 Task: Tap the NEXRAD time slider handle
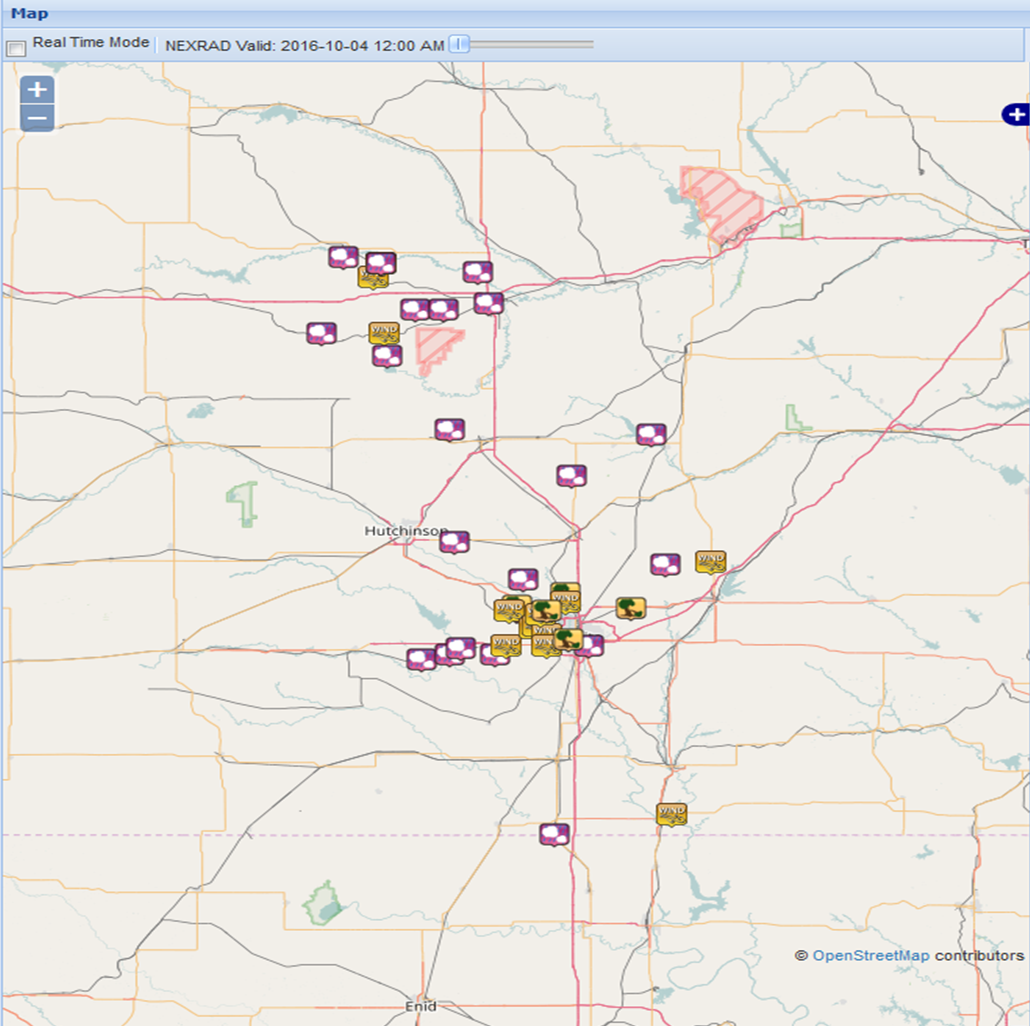(x=457, y=44)
